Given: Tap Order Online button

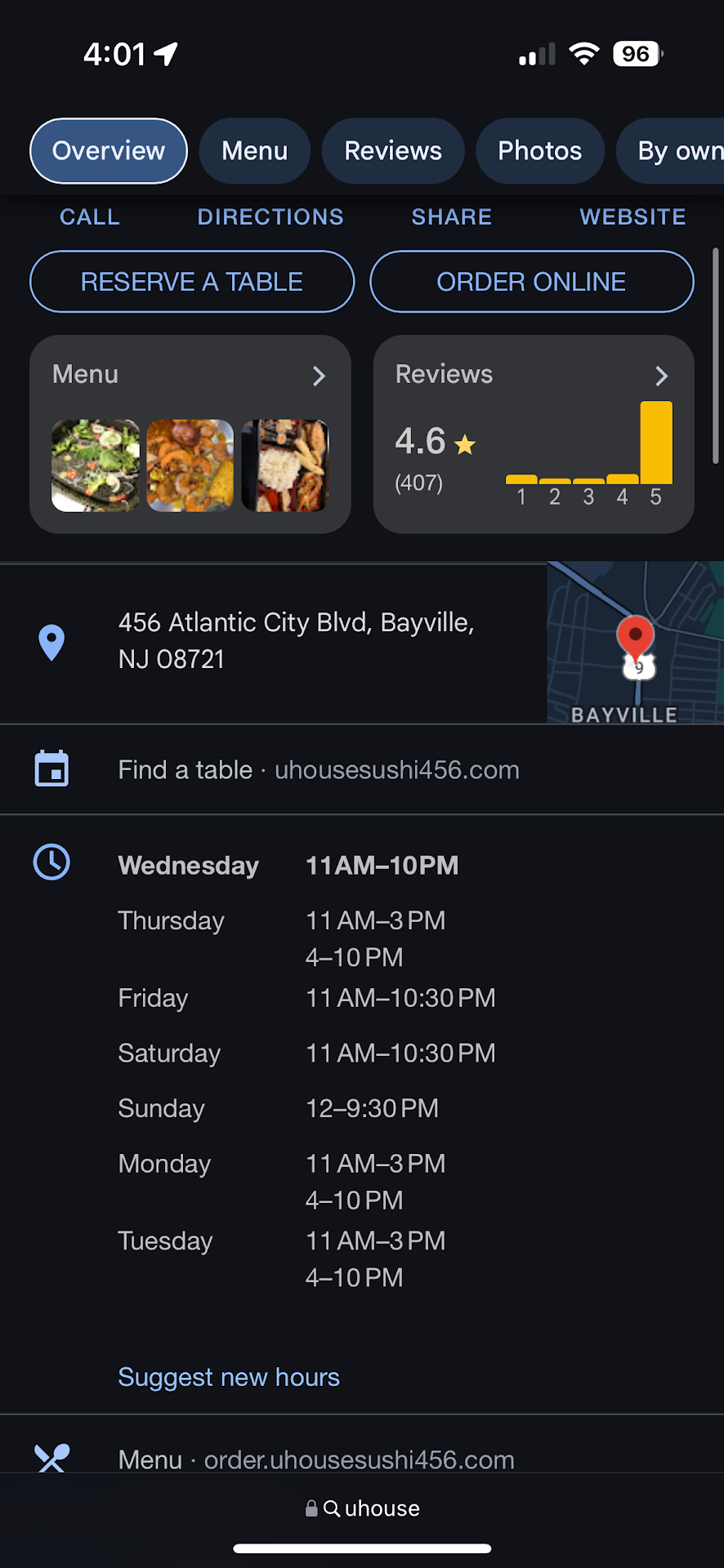Looking at the screenshot, I should coord(531,282).
